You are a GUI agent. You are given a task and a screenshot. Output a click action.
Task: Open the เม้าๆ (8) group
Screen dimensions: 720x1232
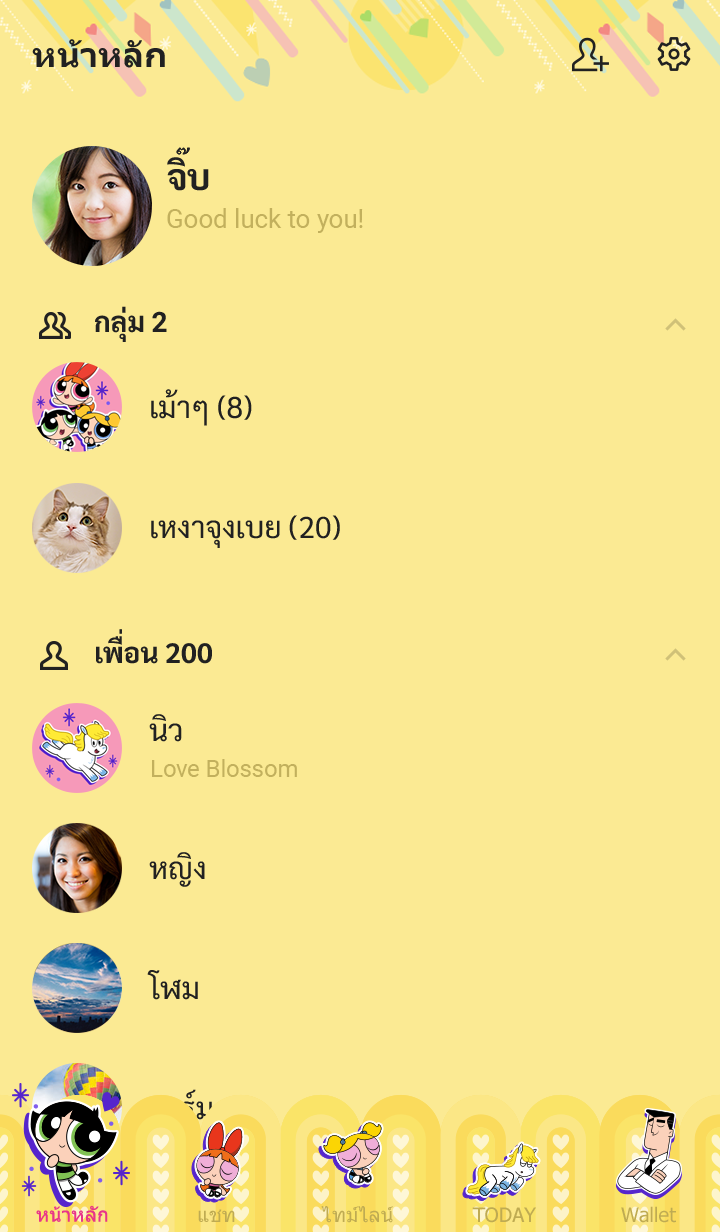(x=200, y=408)
